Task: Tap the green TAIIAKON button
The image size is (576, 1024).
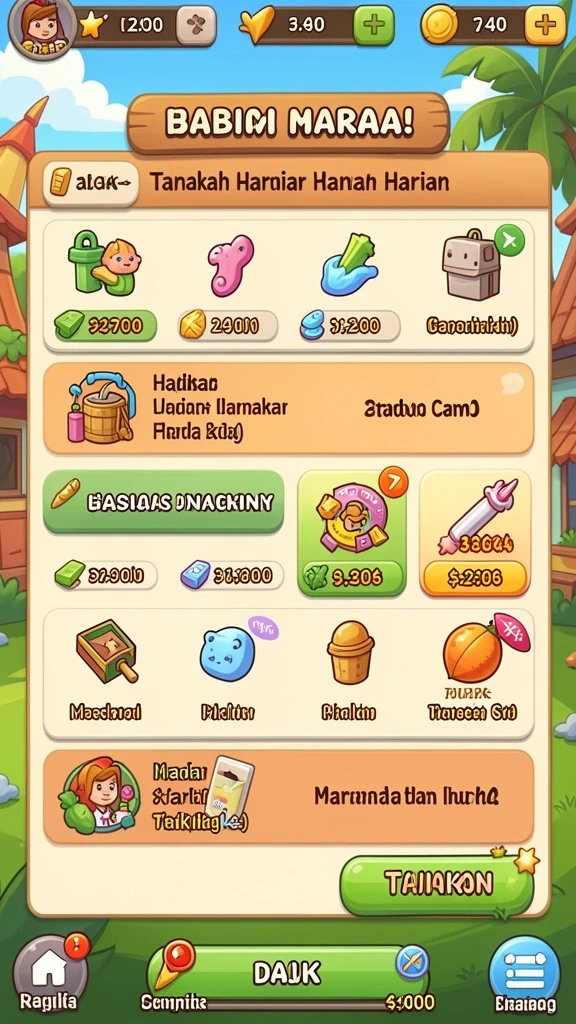Action: (x=438, y=884)
